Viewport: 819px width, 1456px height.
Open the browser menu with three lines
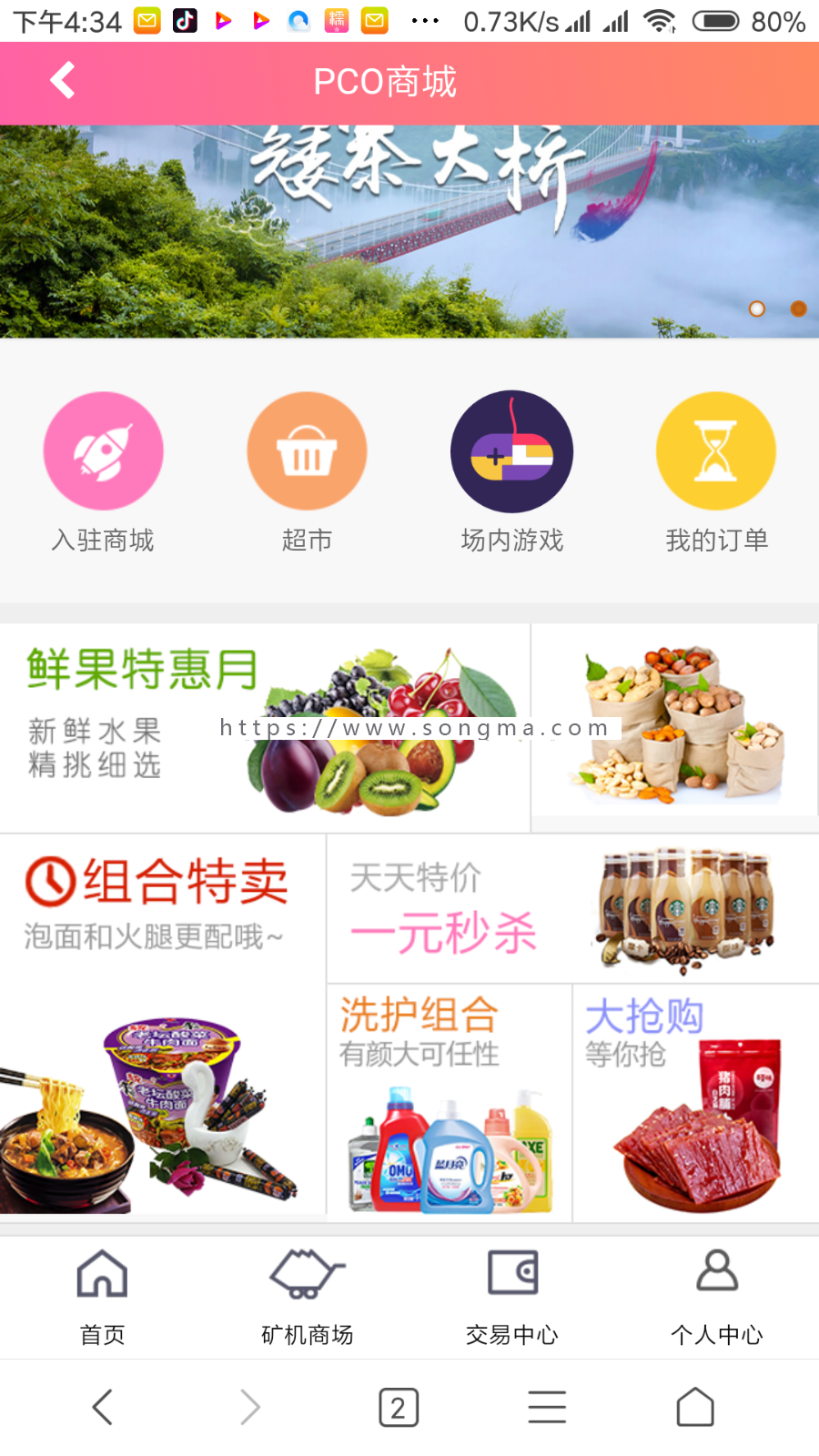tap(546, 1407)
